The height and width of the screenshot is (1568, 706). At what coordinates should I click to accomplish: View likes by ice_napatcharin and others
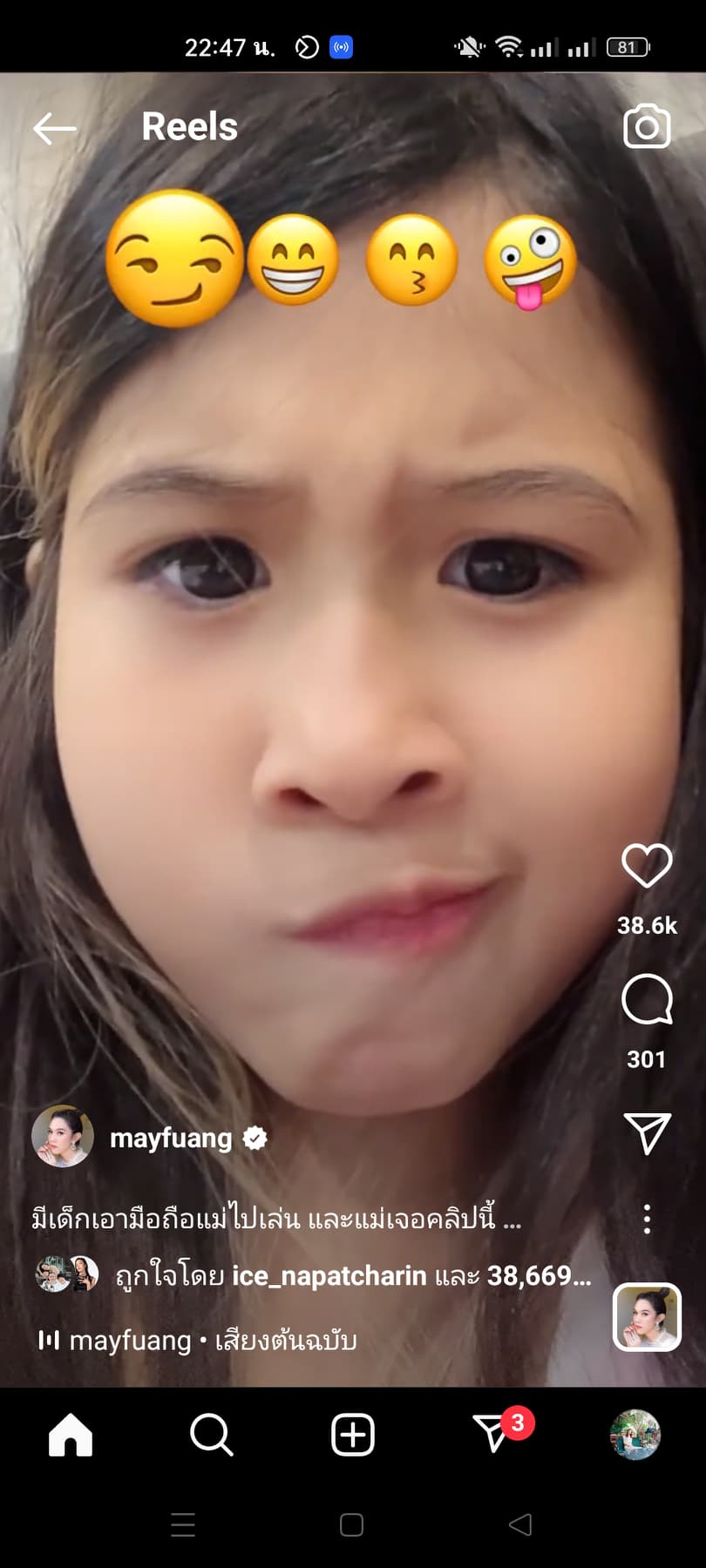click(x=353, y=1275)
